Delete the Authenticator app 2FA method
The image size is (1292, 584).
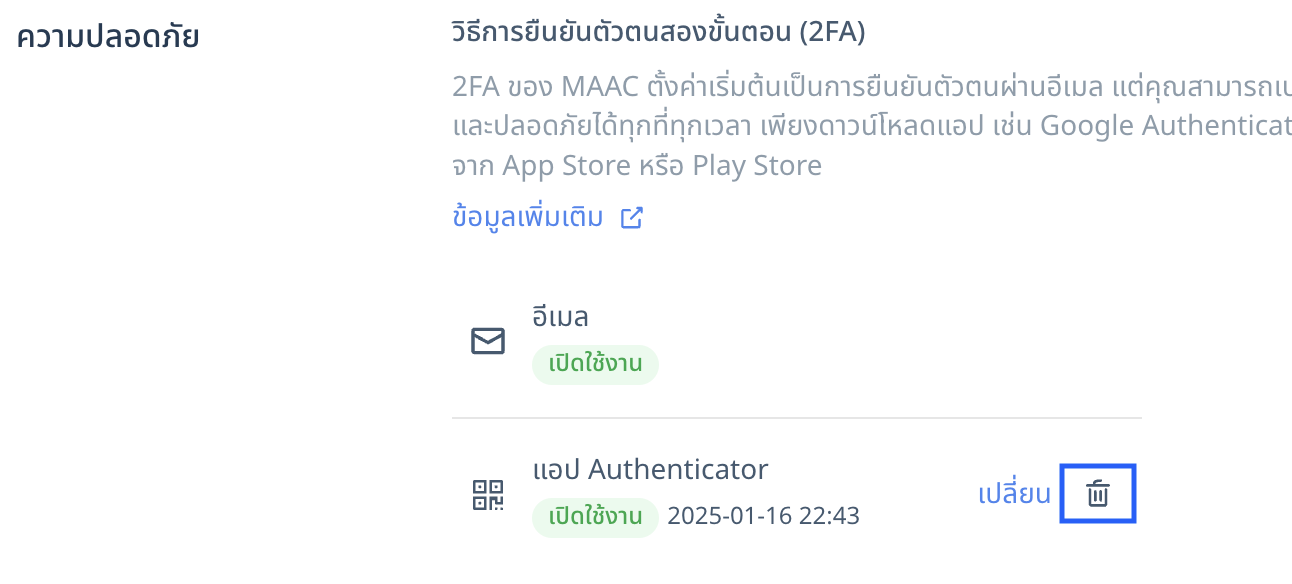(1098, 493)
